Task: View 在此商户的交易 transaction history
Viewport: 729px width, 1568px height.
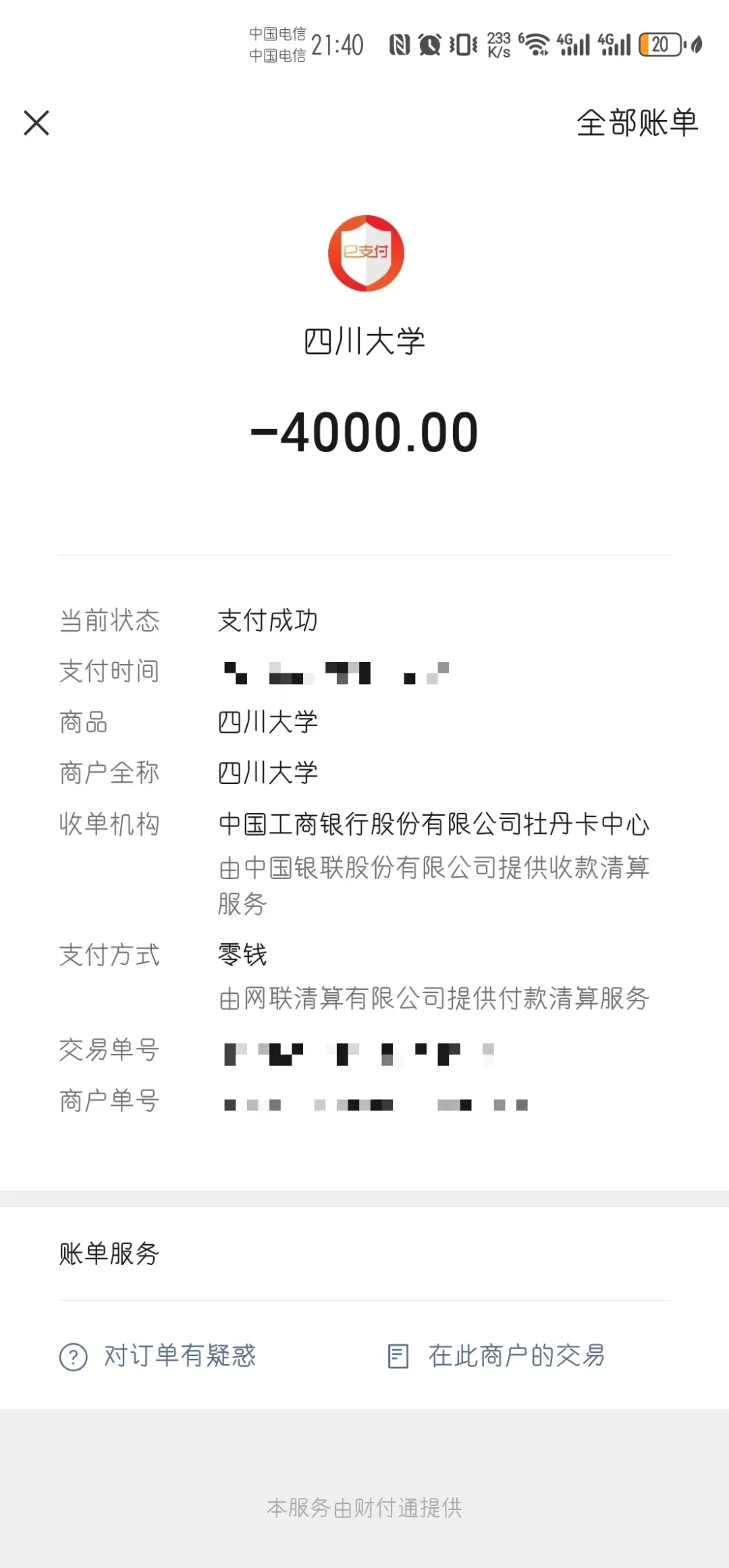Action: (496, 1356)
